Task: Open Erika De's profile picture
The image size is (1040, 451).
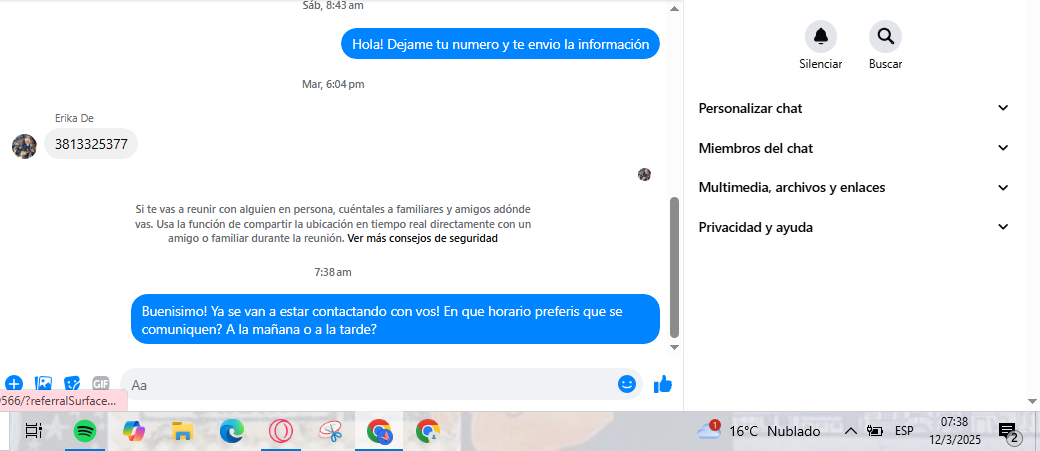Action: 24,146
